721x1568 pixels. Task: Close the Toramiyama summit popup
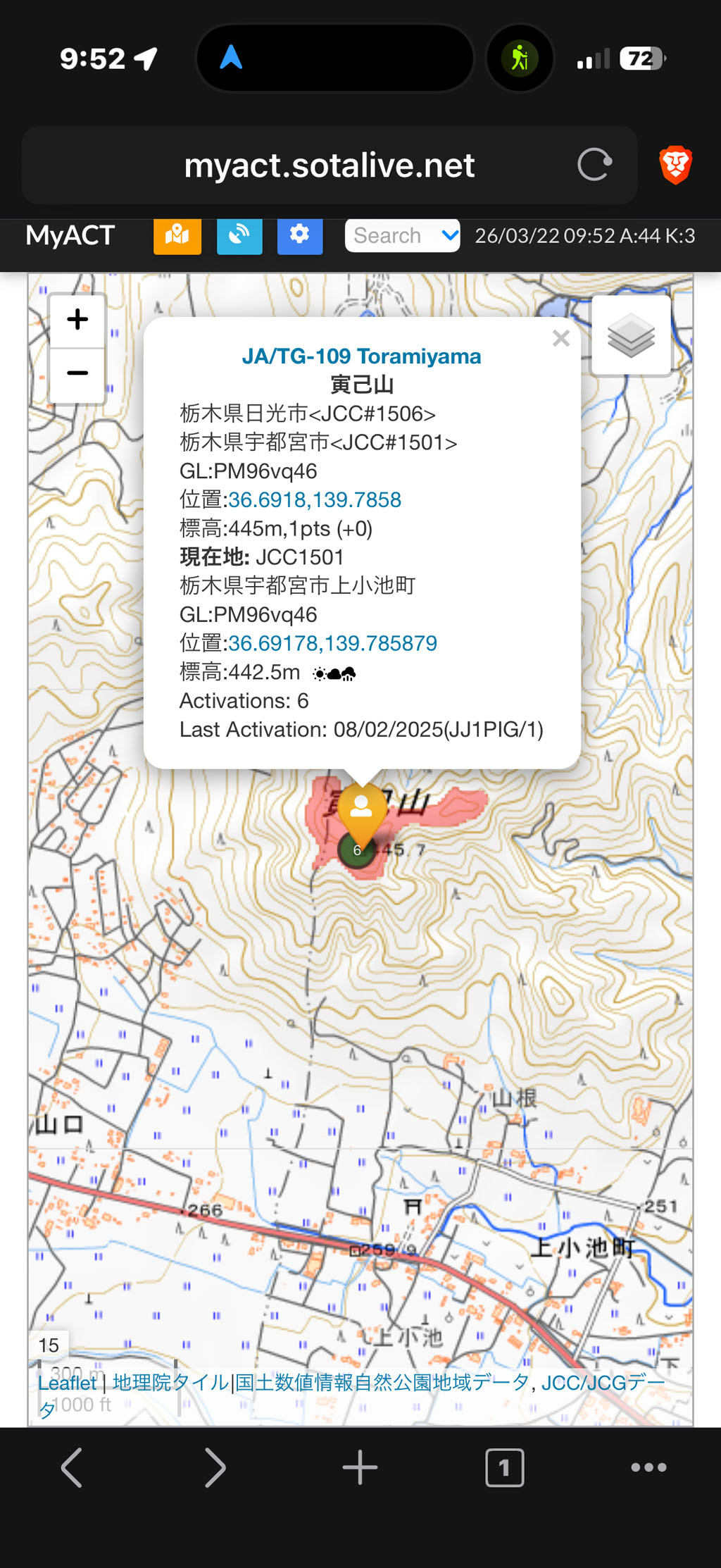pyautogui.click(x=561, y=339)
